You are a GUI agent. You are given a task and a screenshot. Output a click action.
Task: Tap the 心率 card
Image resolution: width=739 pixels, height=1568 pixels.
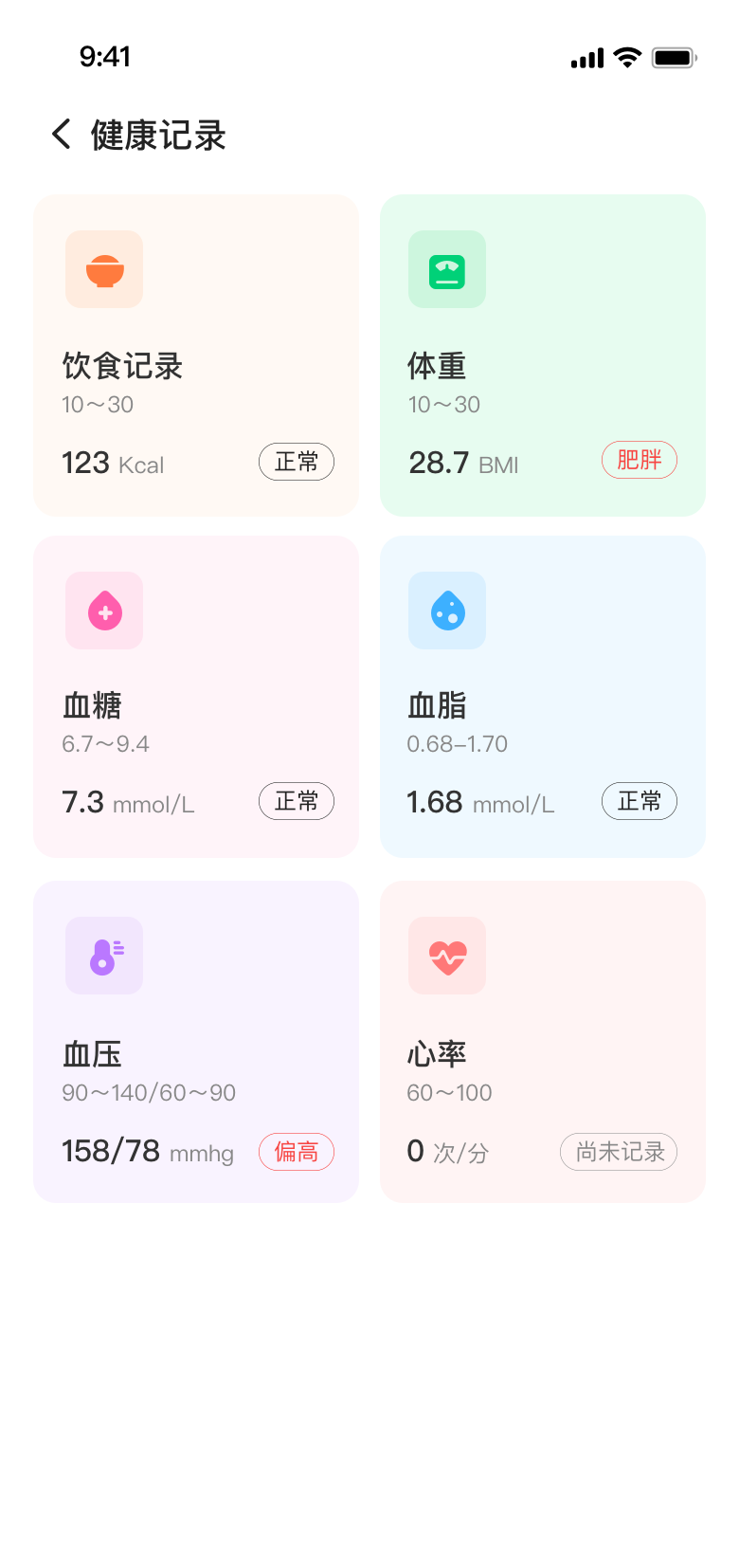point(543,1042)
